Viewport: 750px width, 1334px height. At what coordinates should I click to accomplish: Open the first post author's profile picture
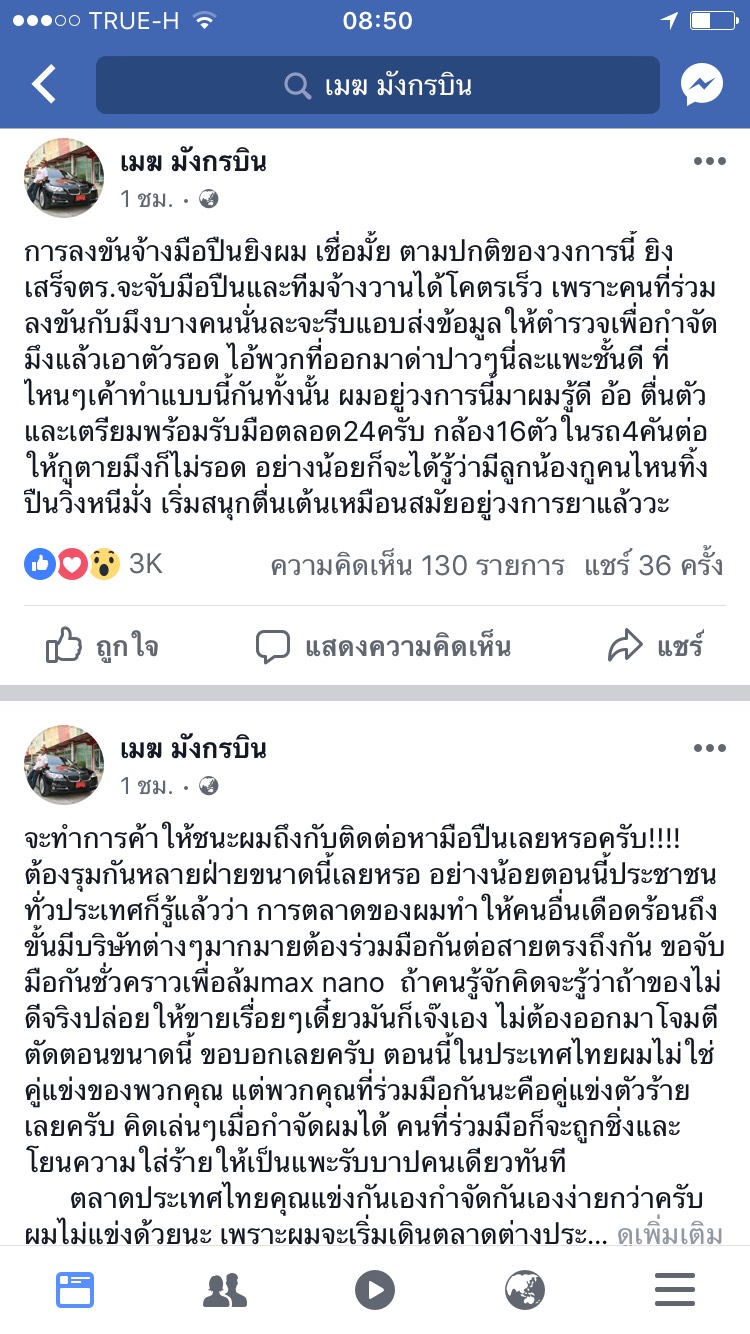click(64, 178)
